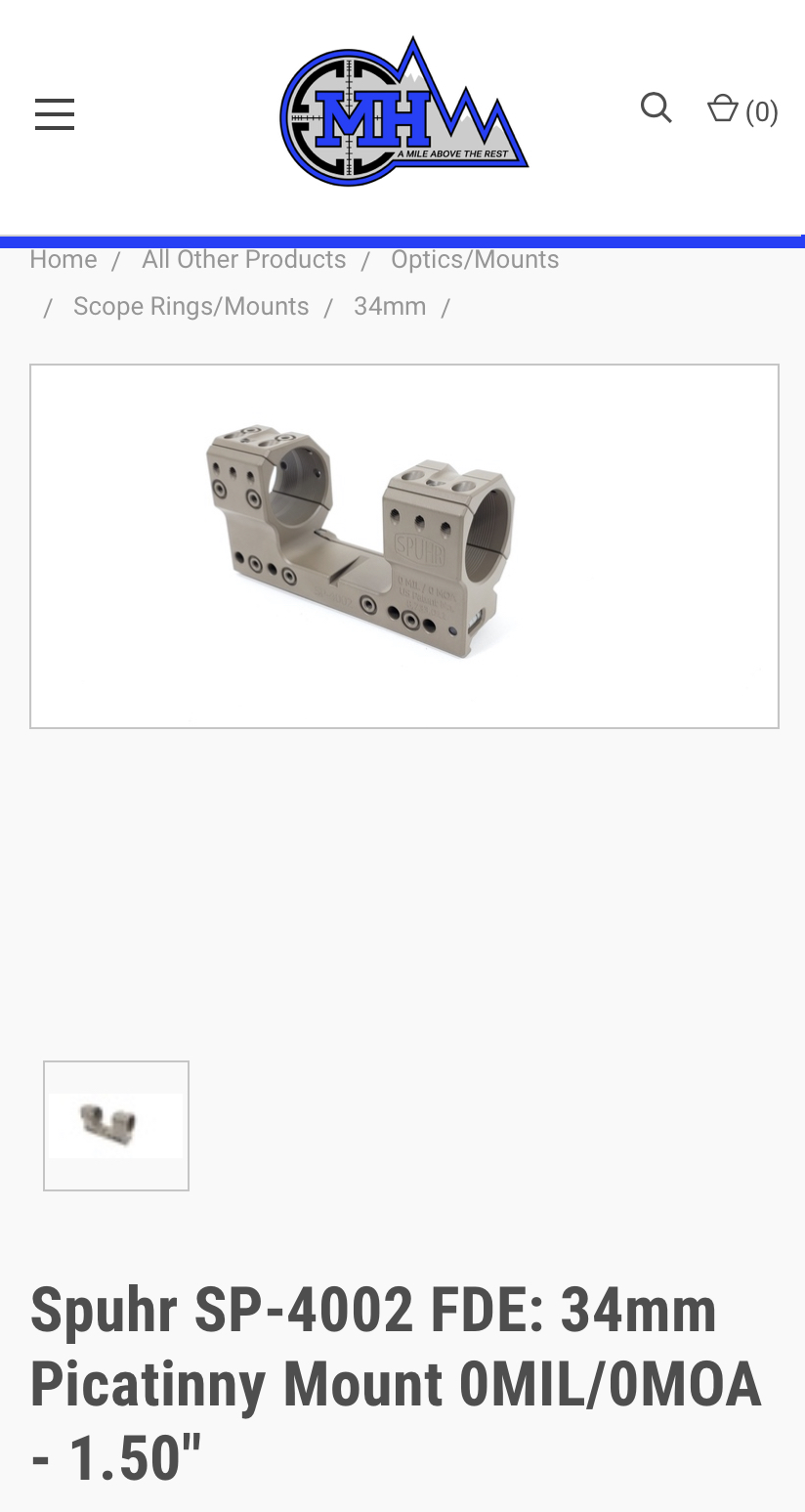Enlarge the main Spuhr mount product image
Screen dimensions: 805x1512
[x=404, y=546]
